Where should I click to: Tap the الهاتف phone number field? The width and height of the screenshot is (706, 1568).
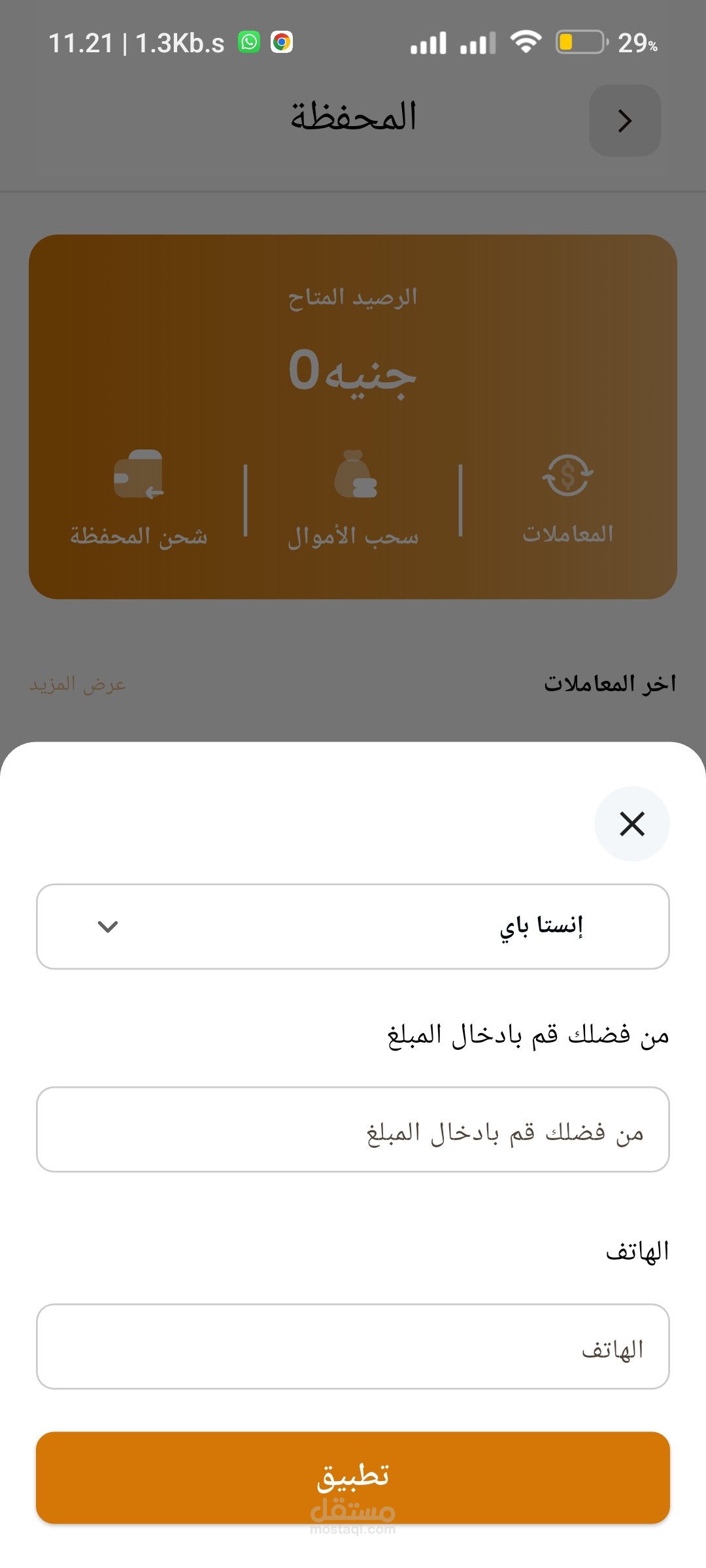(353, 1347)
